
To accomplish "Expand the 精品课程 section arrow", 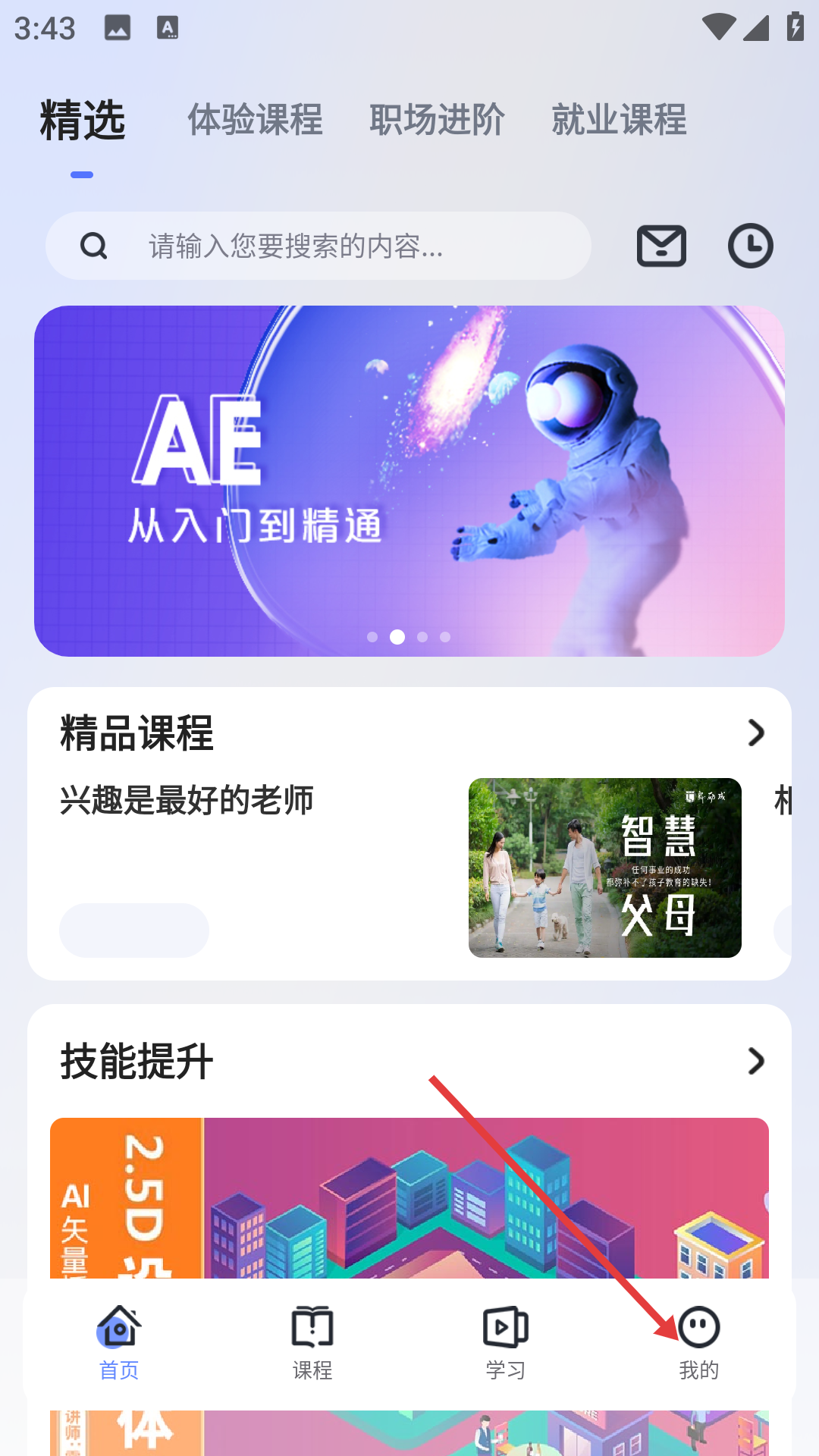I will pos(755,733).
